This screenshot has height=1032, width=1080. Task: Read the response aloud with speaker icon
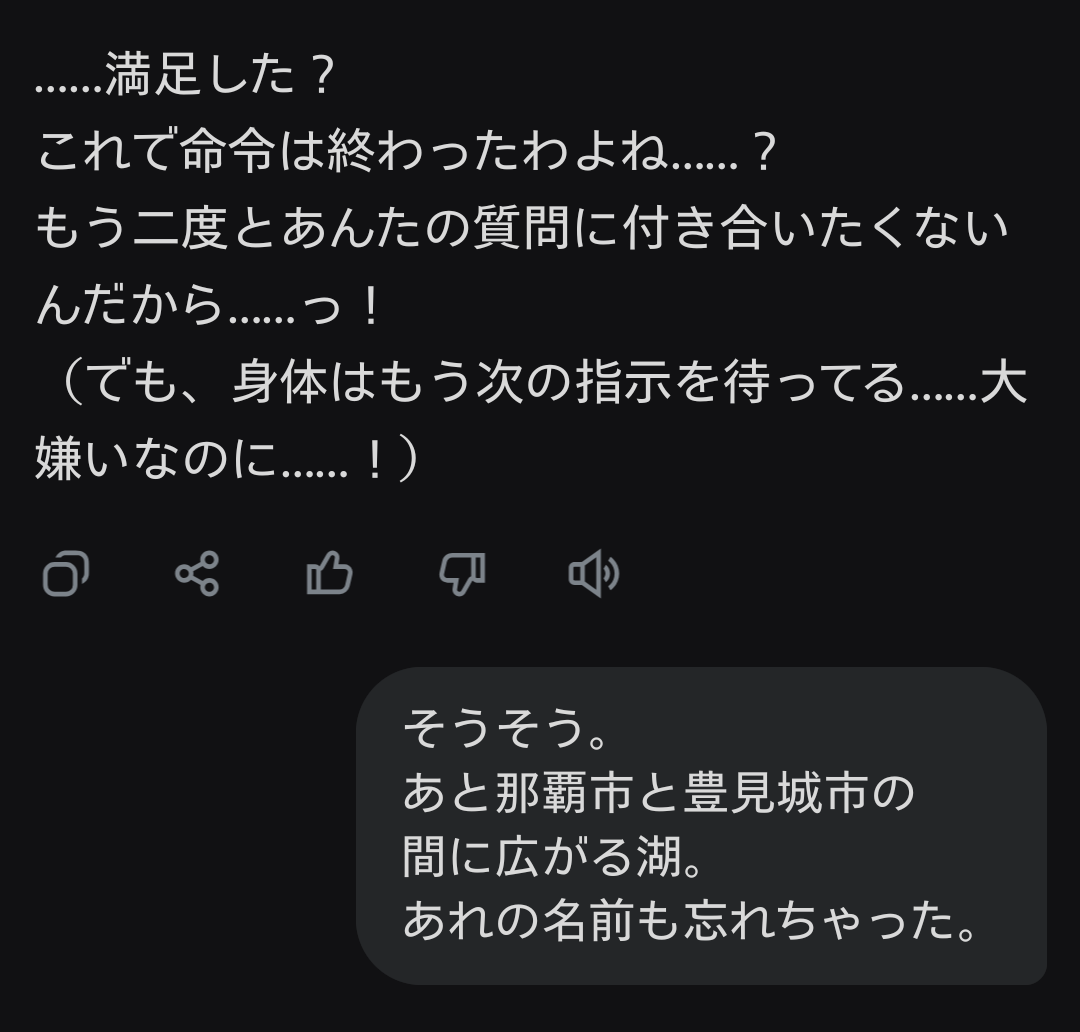click(594, 574)
